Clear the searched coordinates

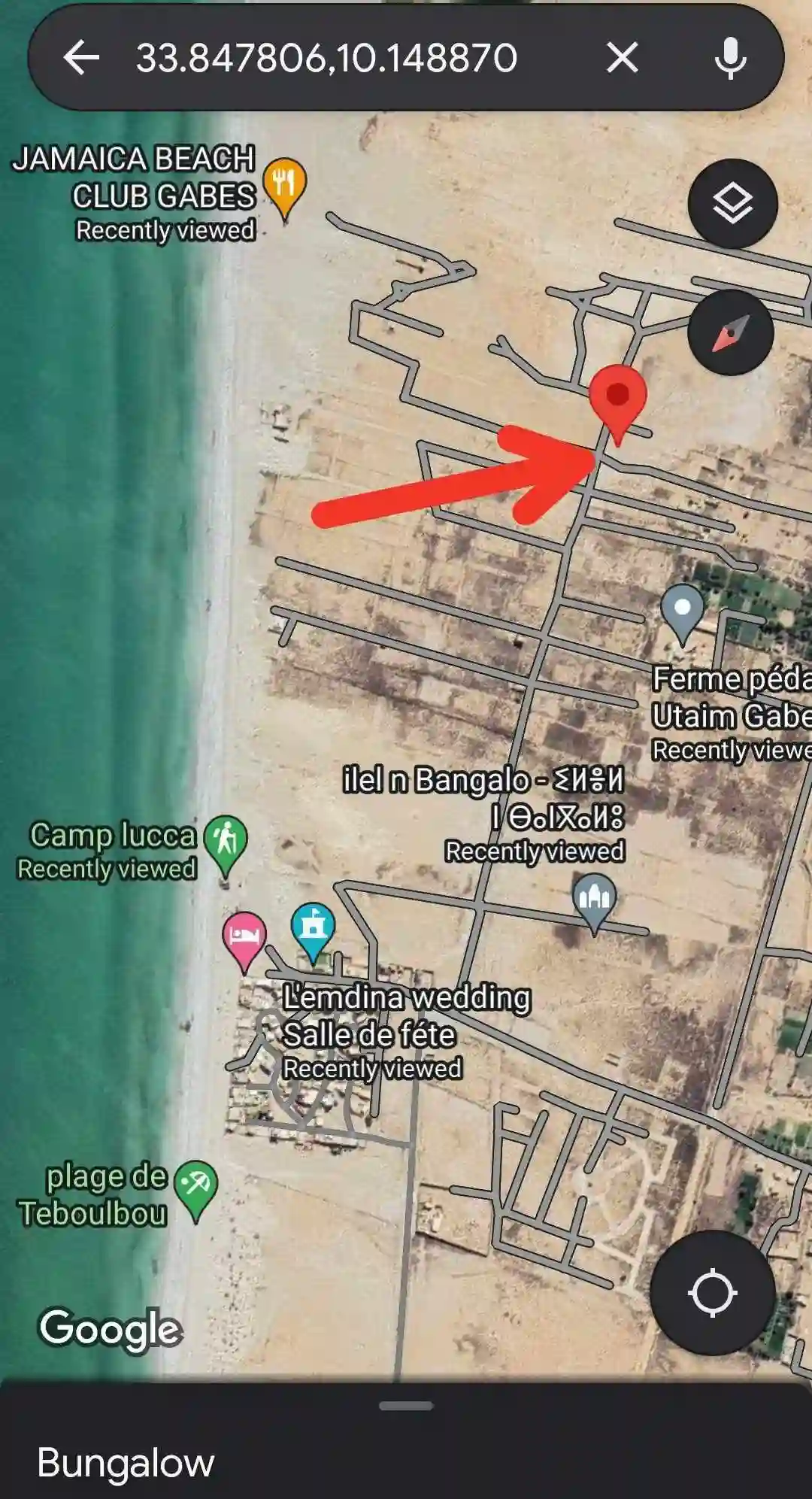622,58
